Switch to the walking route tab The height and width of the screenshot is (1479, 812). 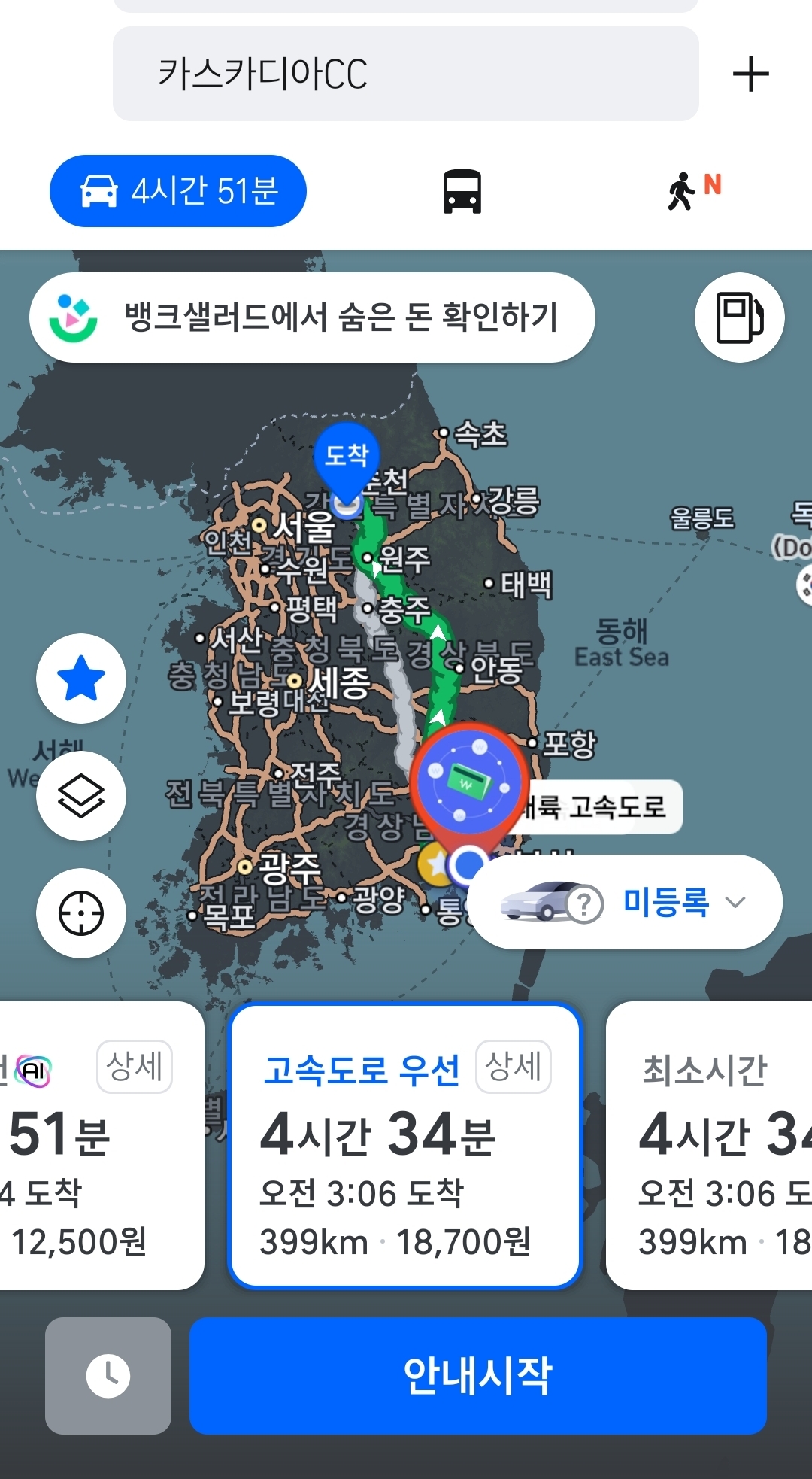tap(692, 191)
